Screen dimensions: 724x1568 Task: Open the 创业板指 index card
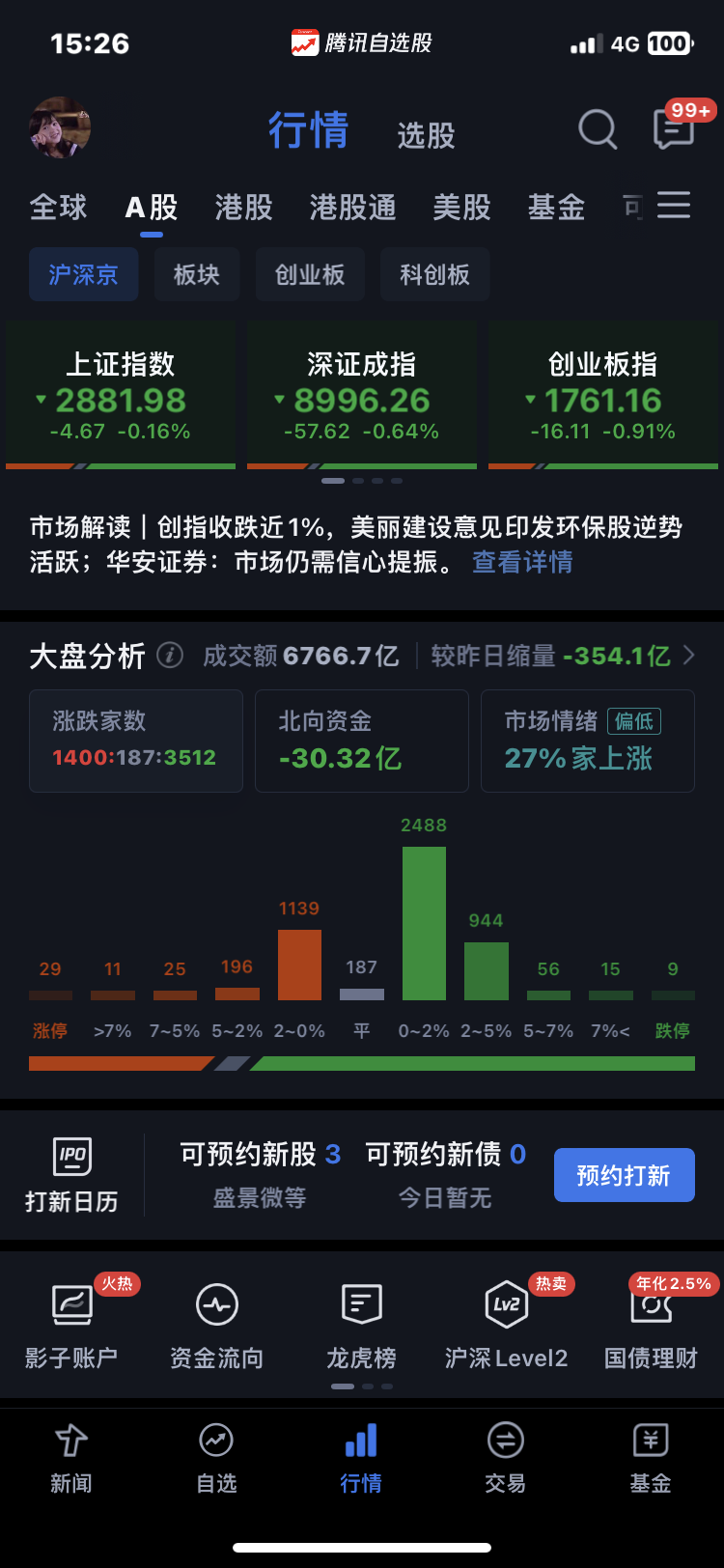point(603,395)
